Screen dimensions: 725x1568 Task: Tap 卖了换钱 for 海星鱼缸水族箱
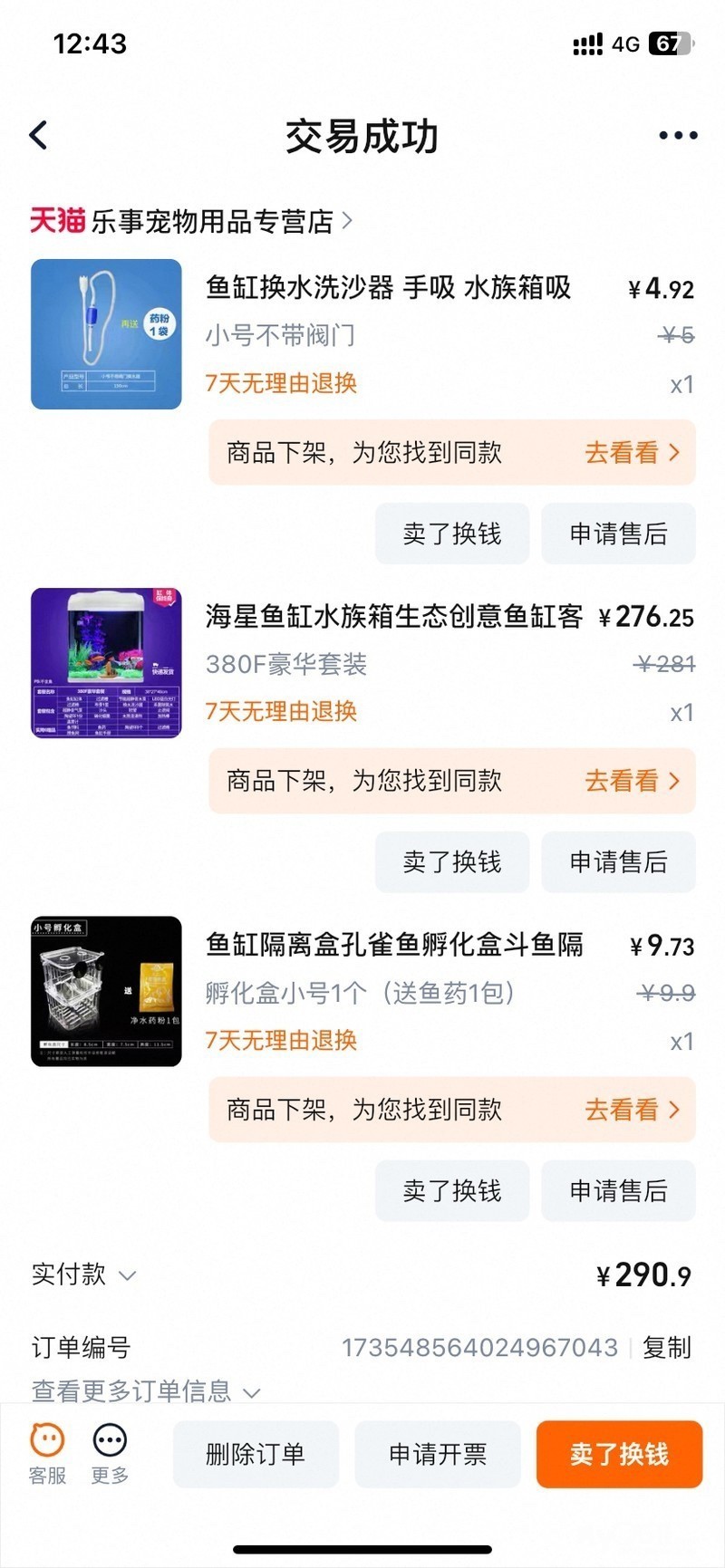pos(451,862)
